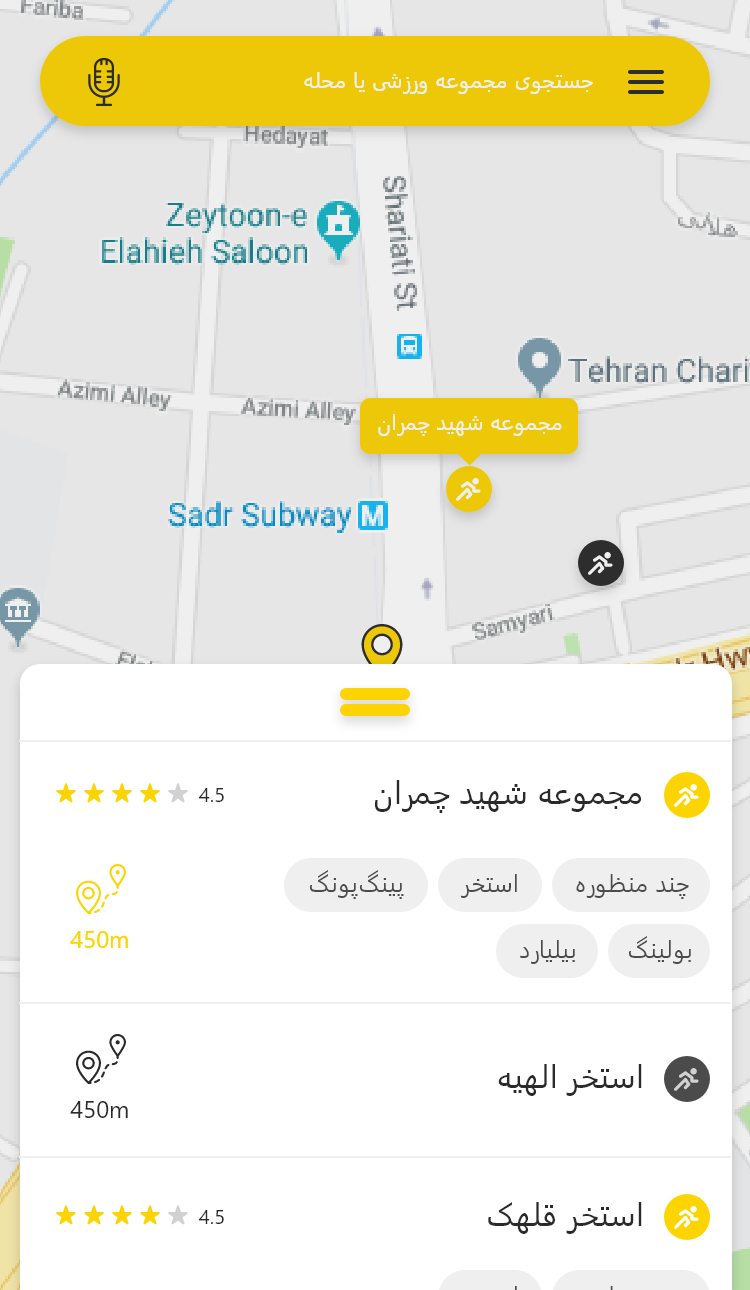Select the پینگ‌پونگ chip

click(x=356, y=885)
